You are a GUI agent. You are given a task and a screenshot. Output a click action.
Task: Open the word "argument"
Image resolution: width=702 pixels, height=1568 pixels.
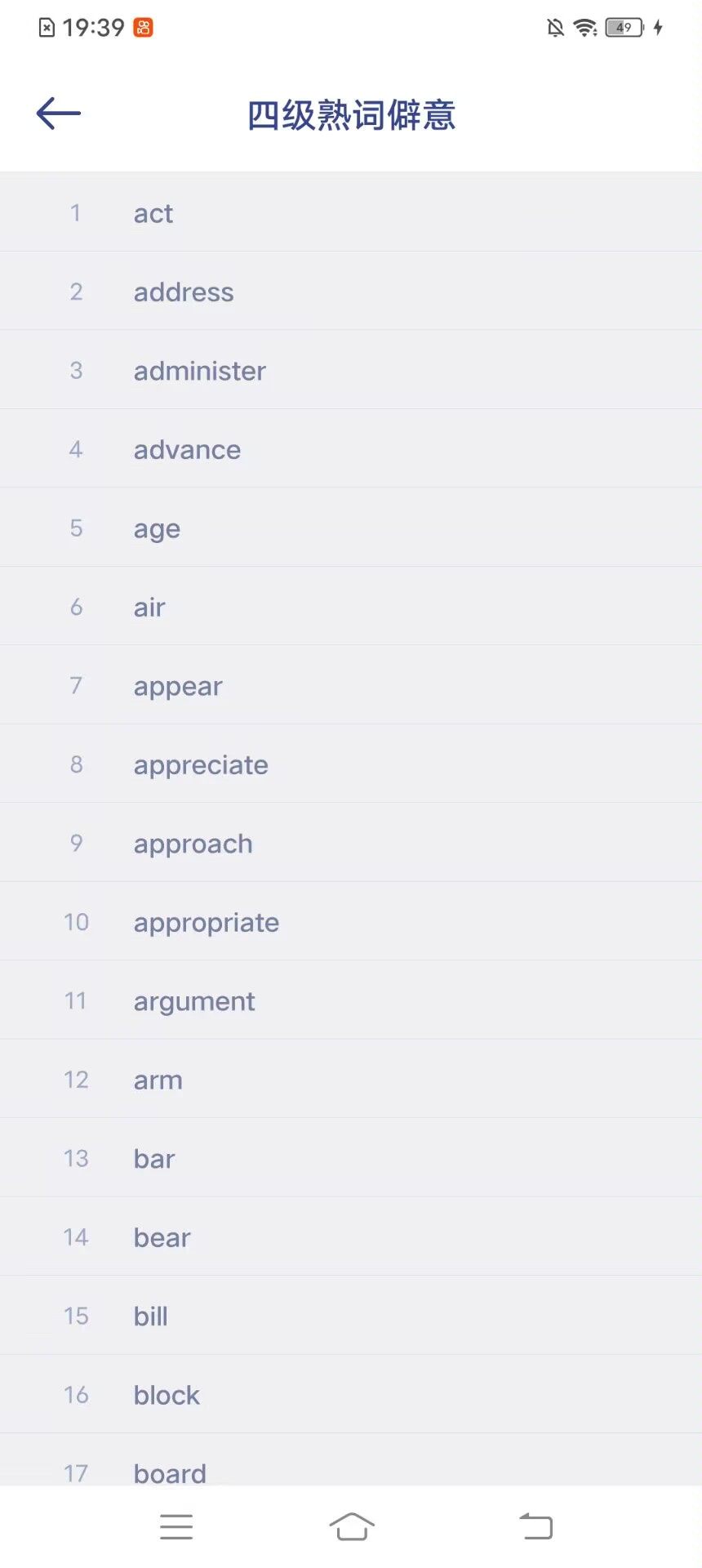(351, 1000)
